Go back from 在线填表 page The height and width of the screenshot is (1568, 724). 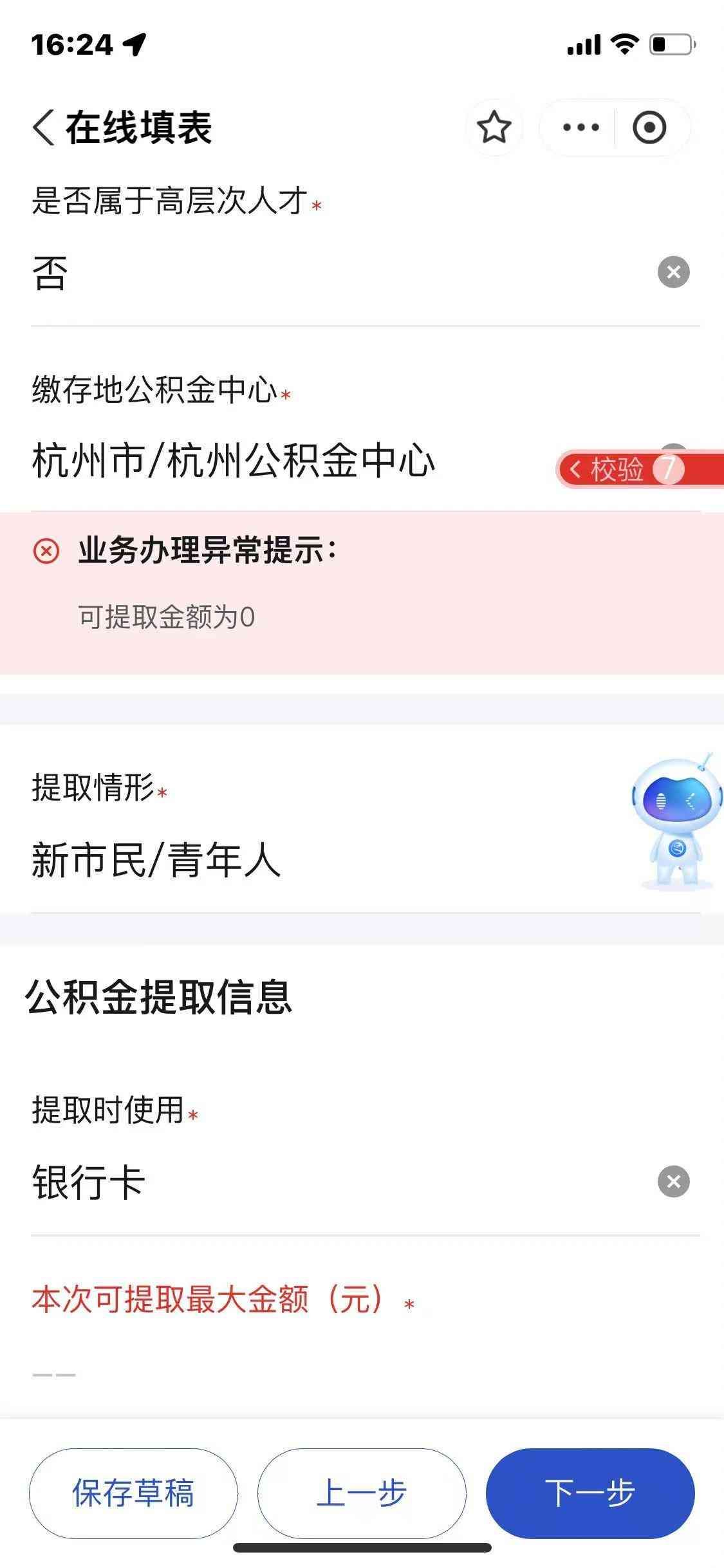tap(44, 127)
